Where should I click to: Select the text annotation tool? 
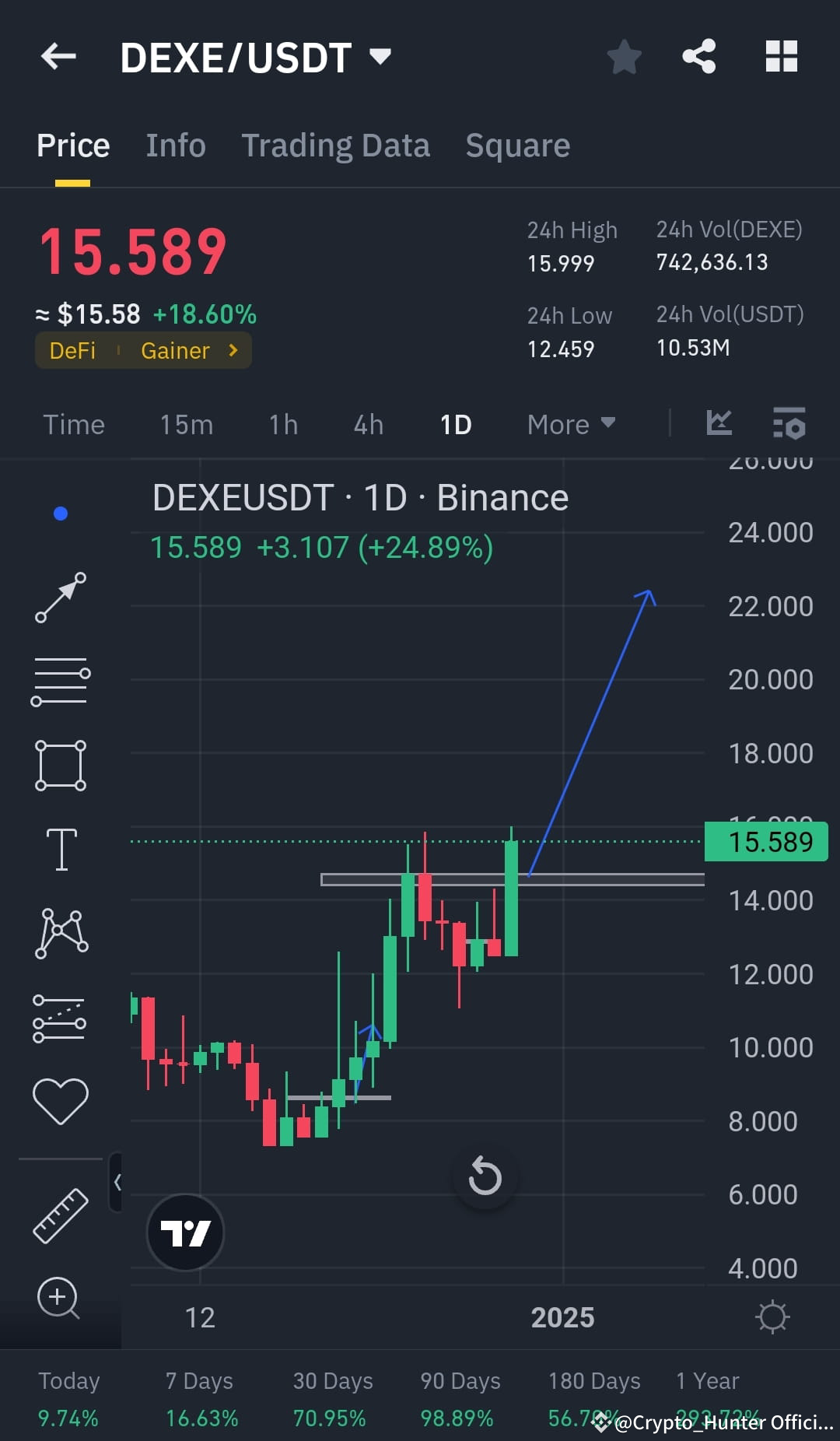pos(61,850)
